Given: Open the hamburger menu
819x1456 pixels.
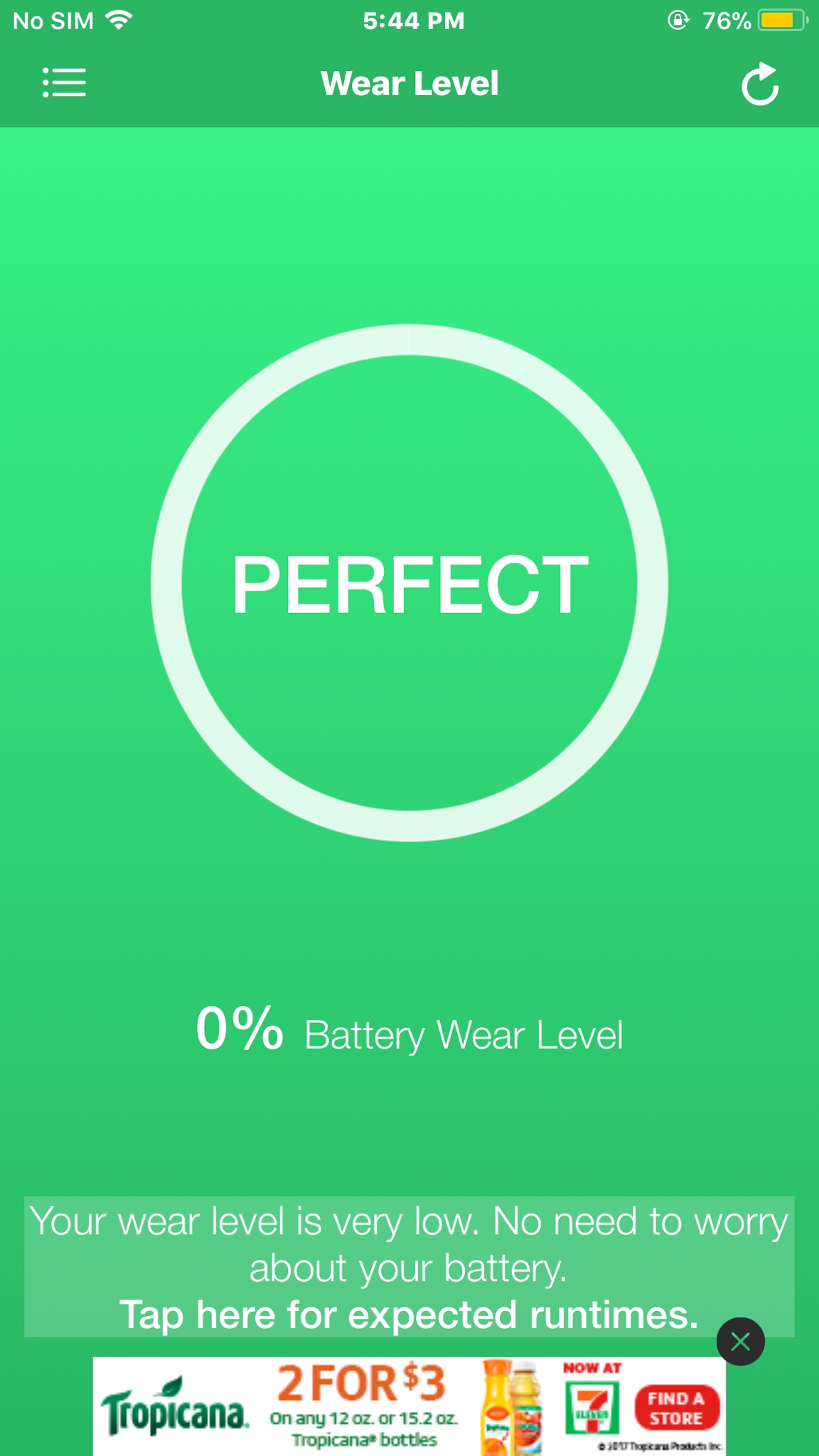Looking at the screenshot, I should (x=64, y=83).
